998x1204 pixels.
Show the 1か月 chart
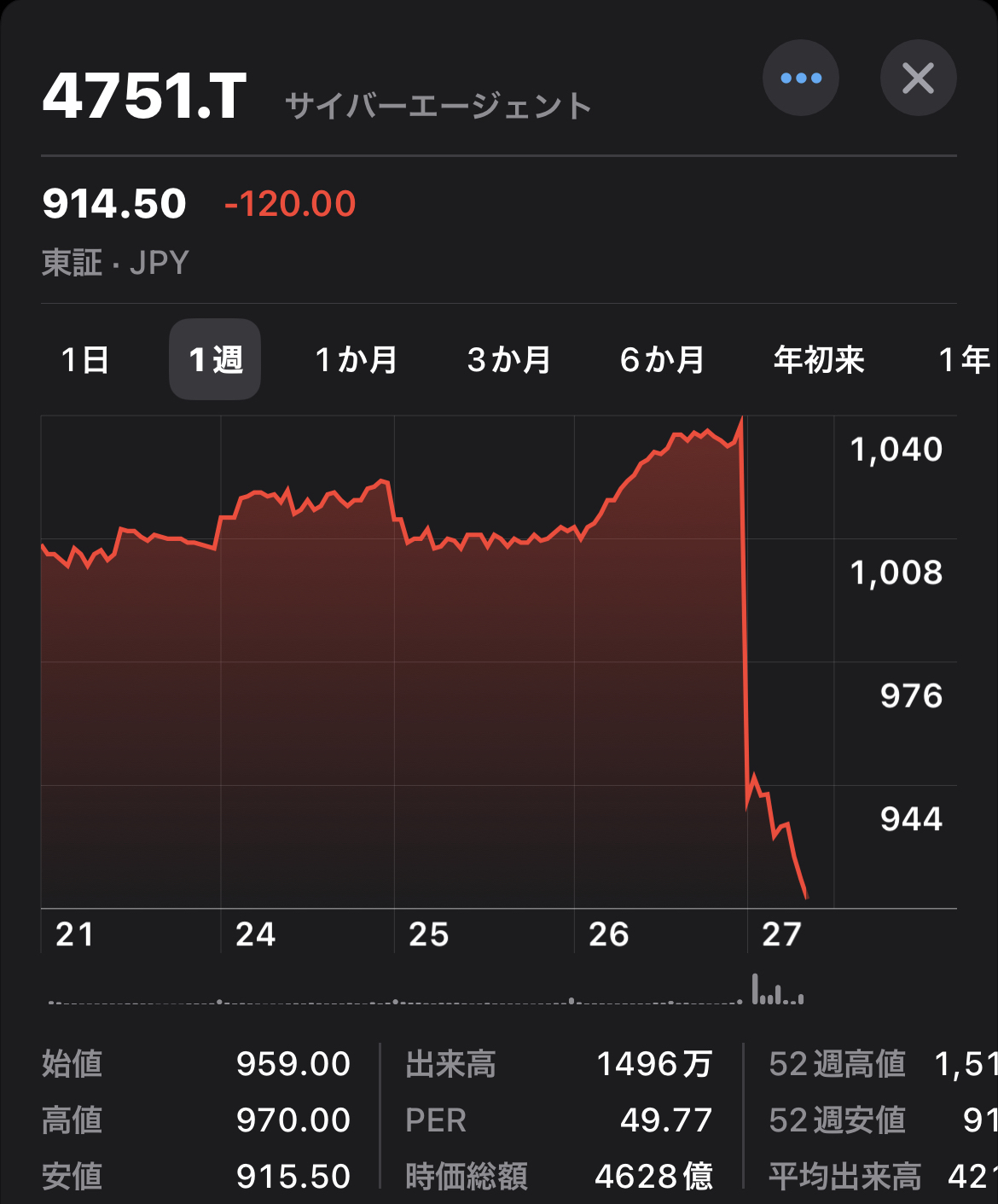357,359
